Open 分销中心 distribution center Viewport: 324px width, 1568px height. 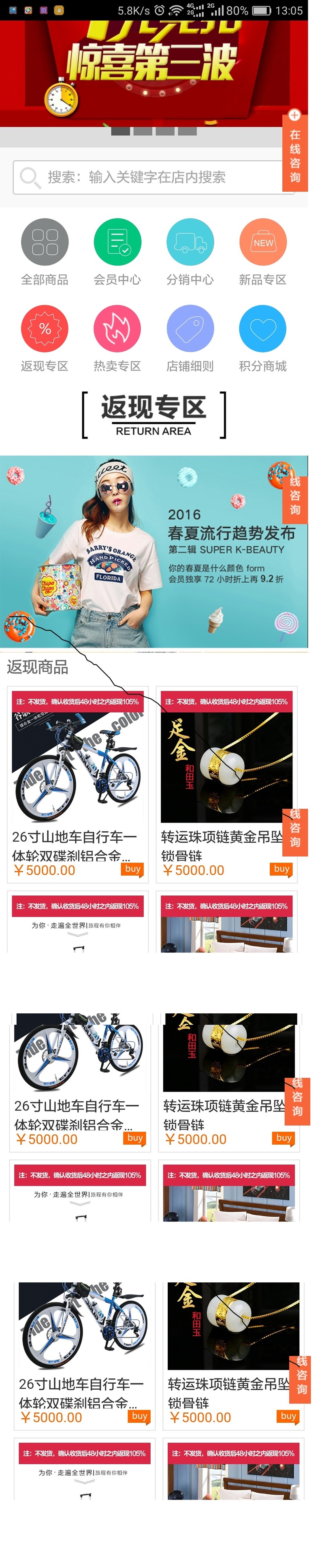[x=190, y=243]
